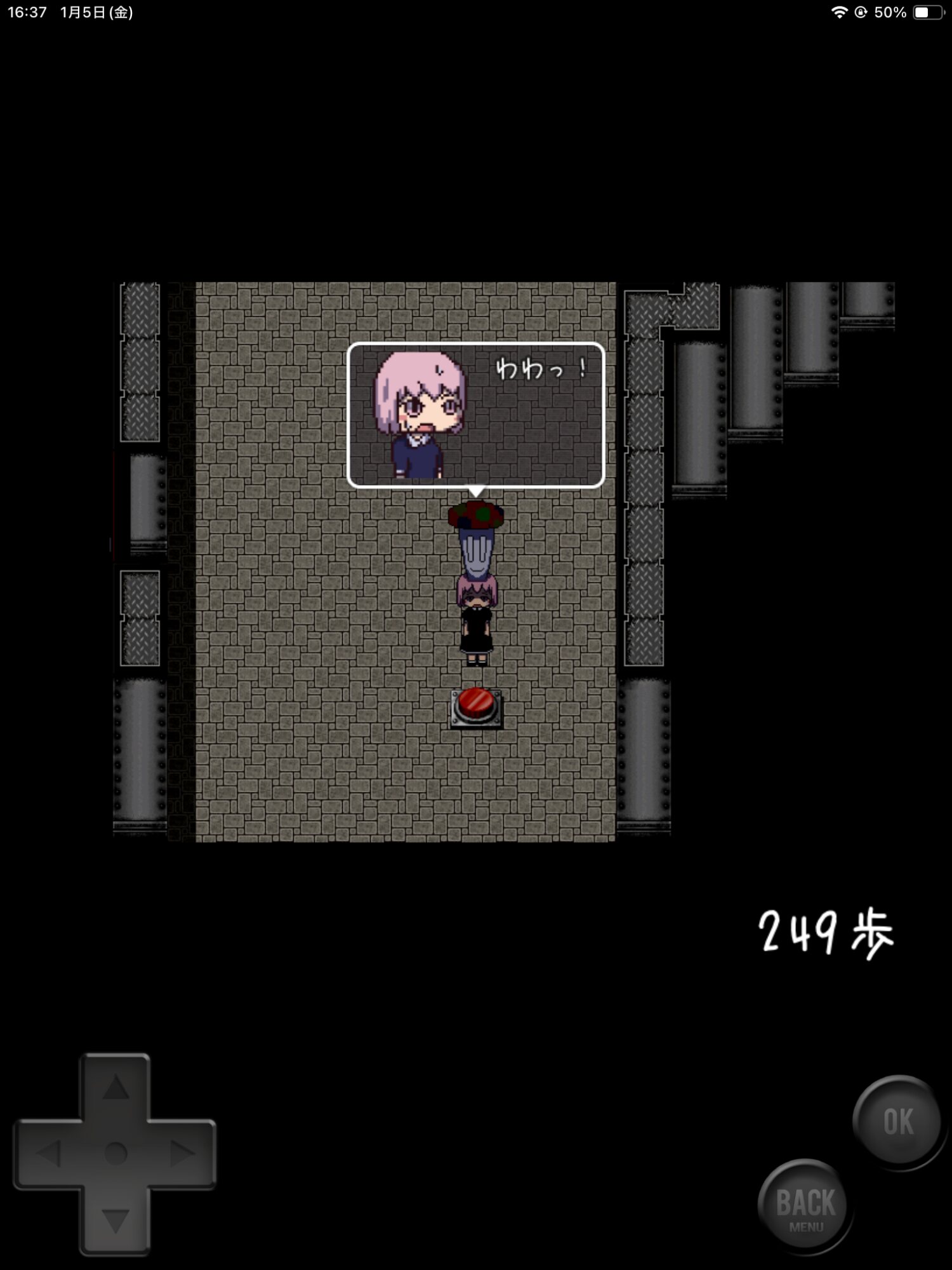
Task: Move right with the D-pad arrow
Action: tap(183, 1153)
